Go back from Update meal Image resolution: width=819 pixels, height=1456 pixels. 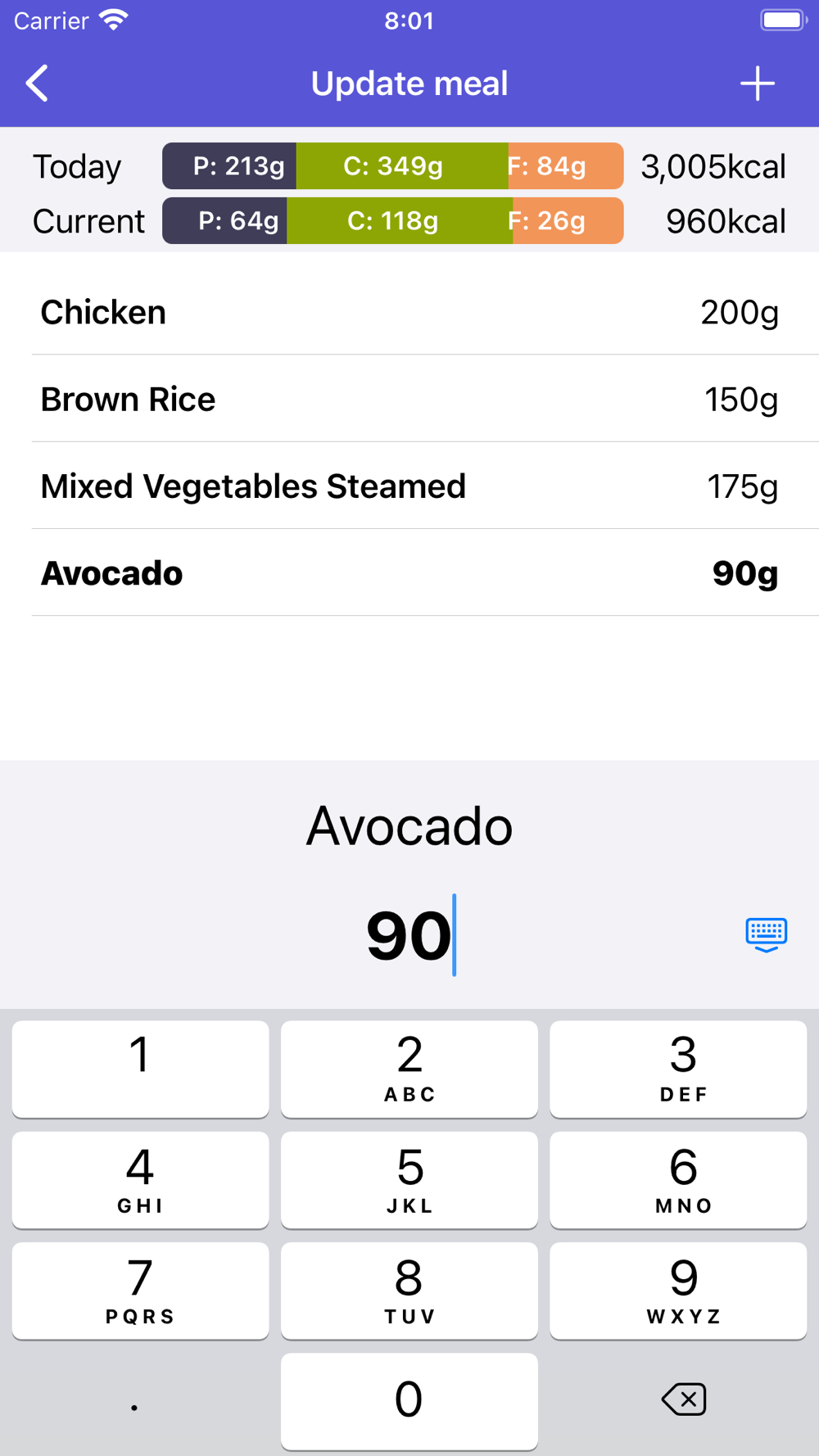[x=37, y=84]
